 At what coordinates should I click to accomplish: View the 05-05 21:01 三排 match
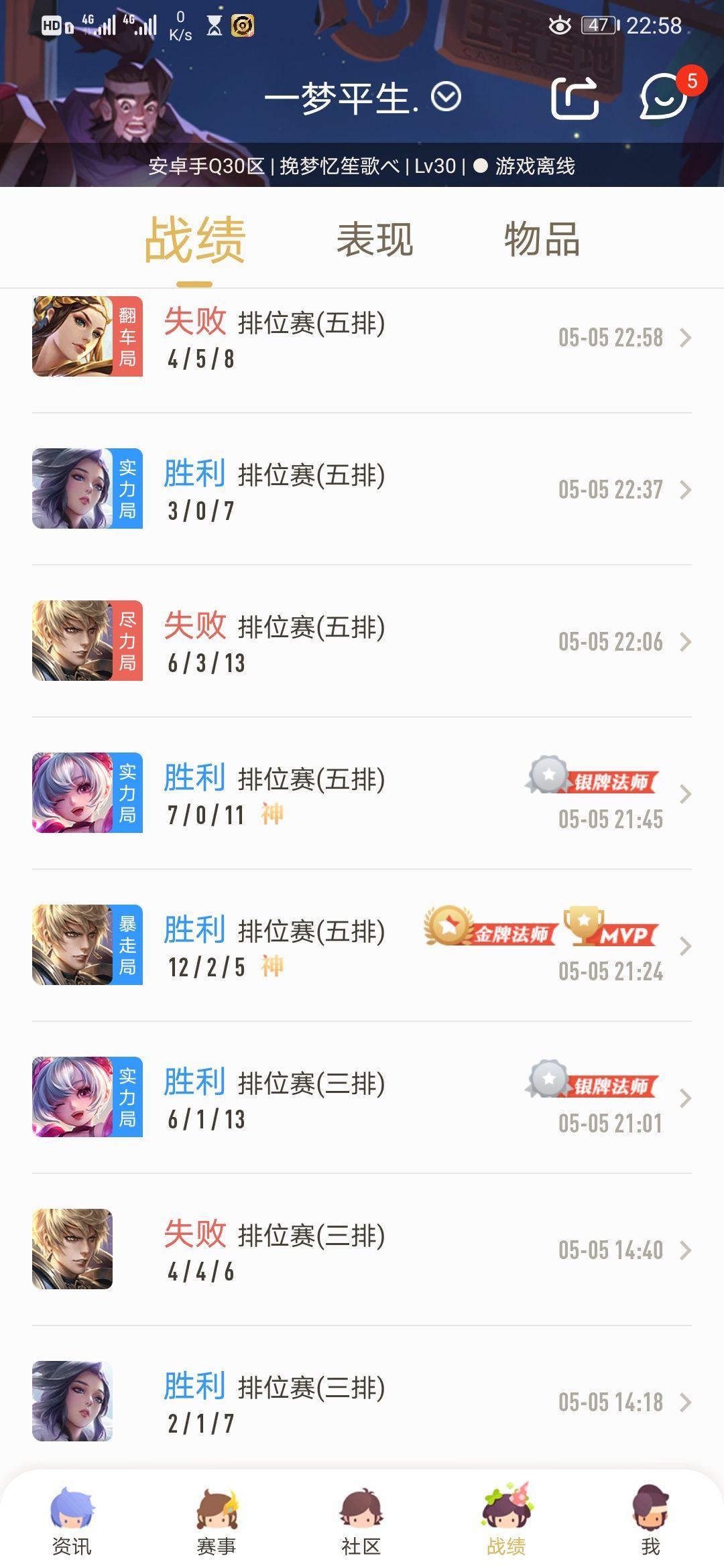pos(362,1098)
